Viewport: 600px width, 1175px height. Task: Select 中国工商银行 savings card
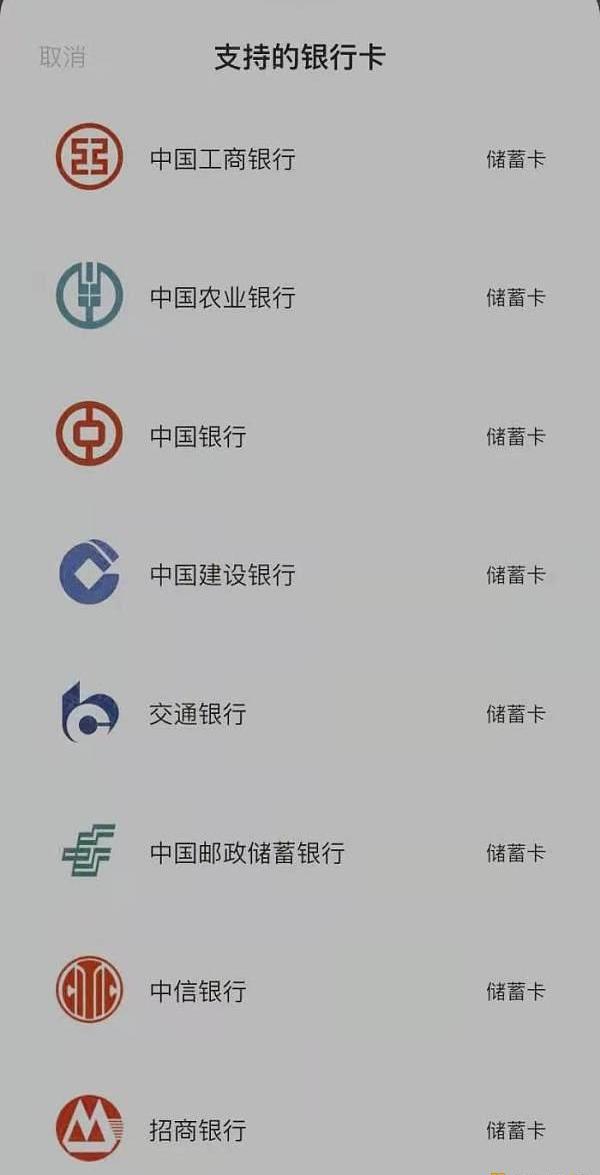pos(223,159)
